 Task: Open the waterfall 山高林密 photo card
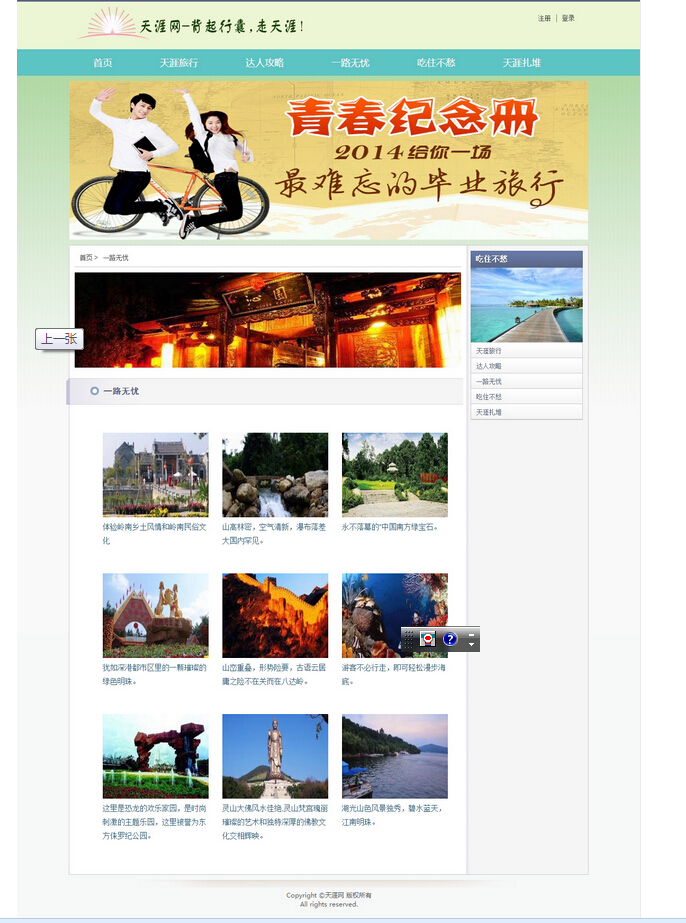coord(275,474)
